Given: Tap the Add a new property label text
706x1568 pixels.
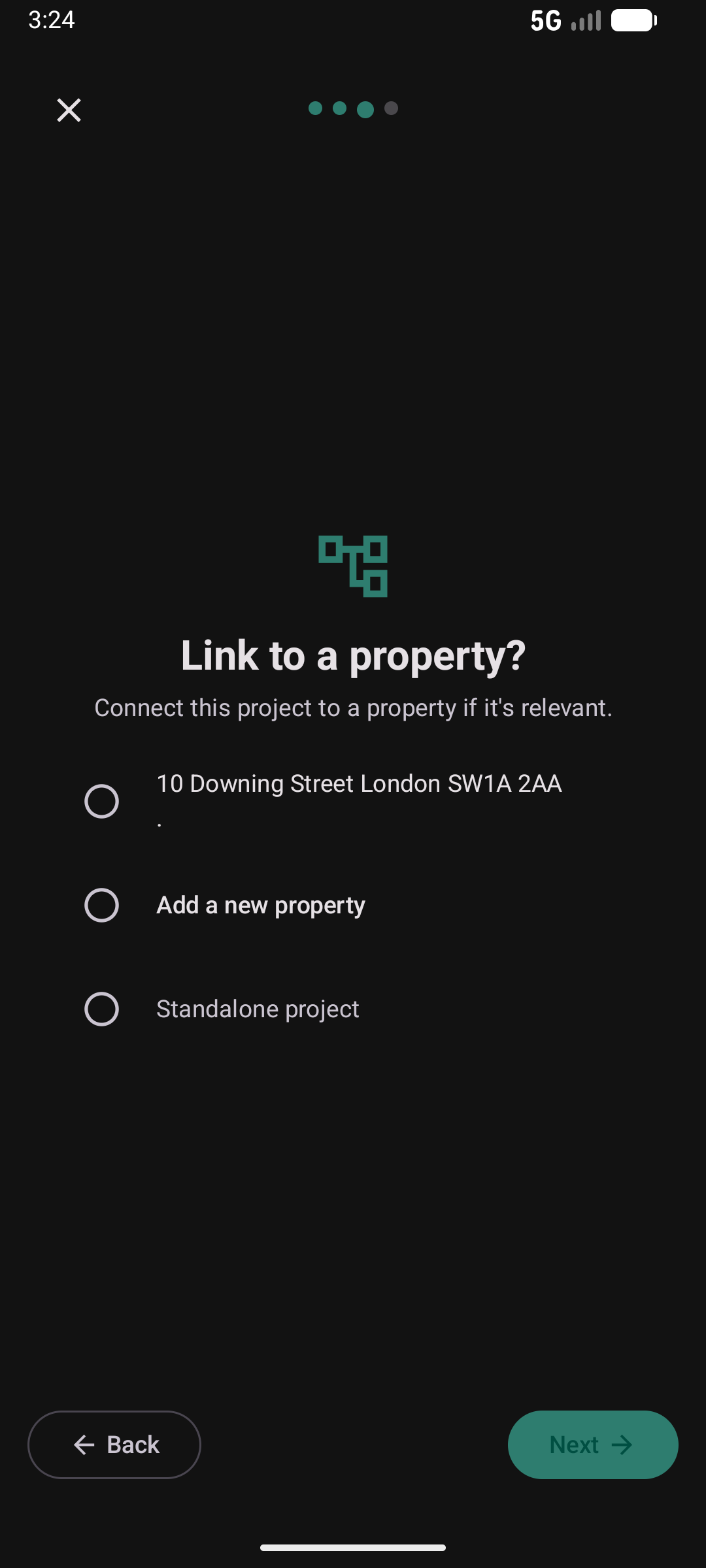Looking at the screenshot, I should click(x=260, y=905).
